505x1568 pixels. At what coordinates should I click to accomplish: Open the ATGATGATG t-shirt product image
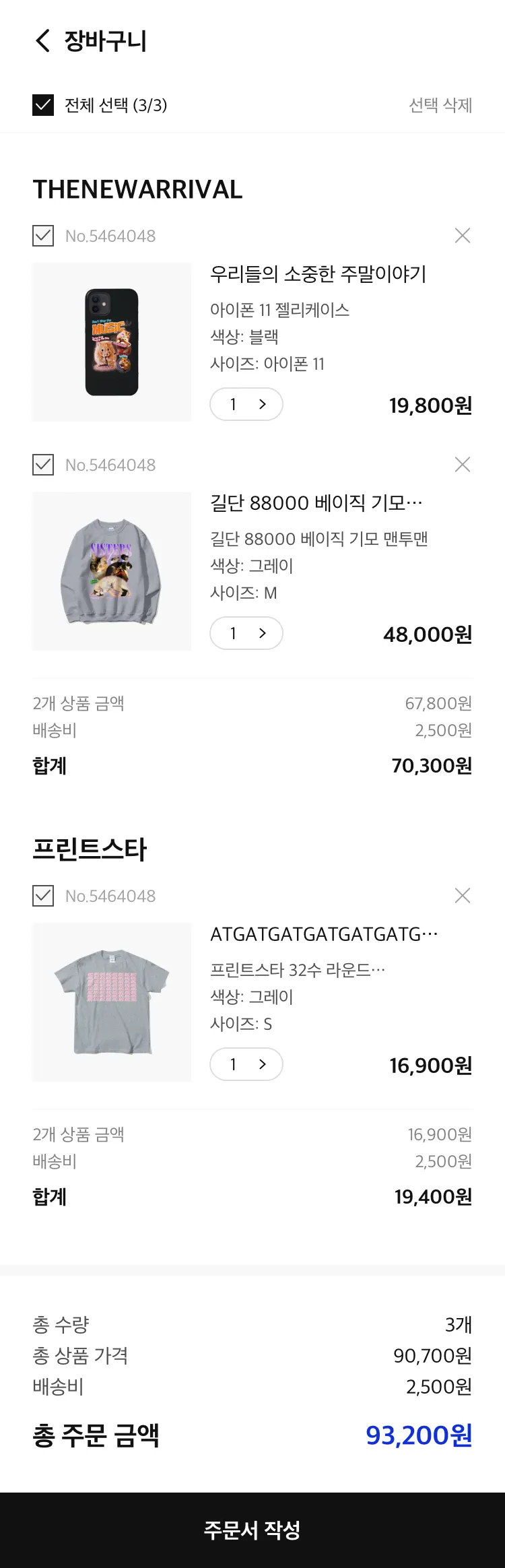112,1002
